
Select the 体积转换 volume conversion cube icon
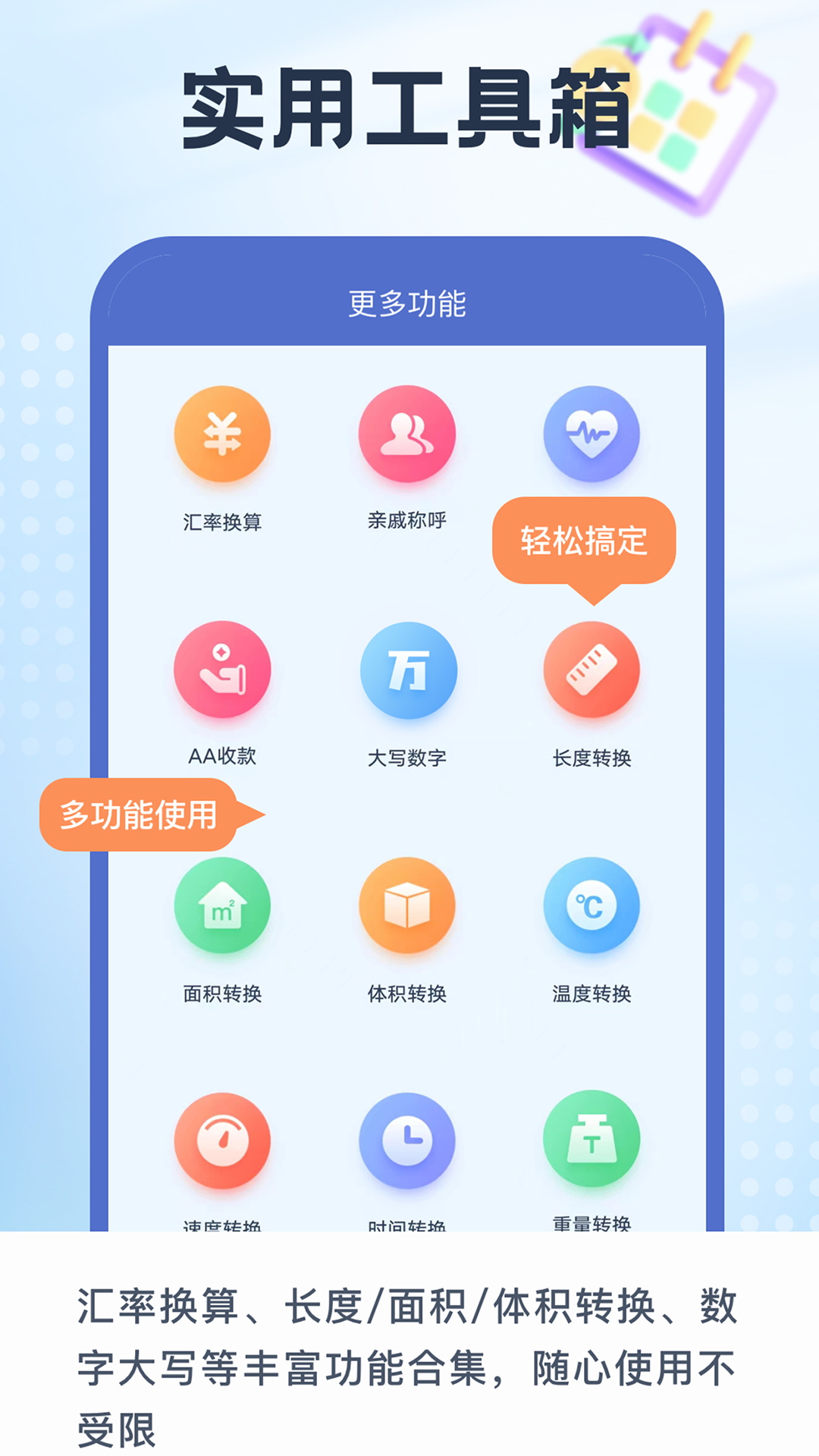tap(408, 905)
